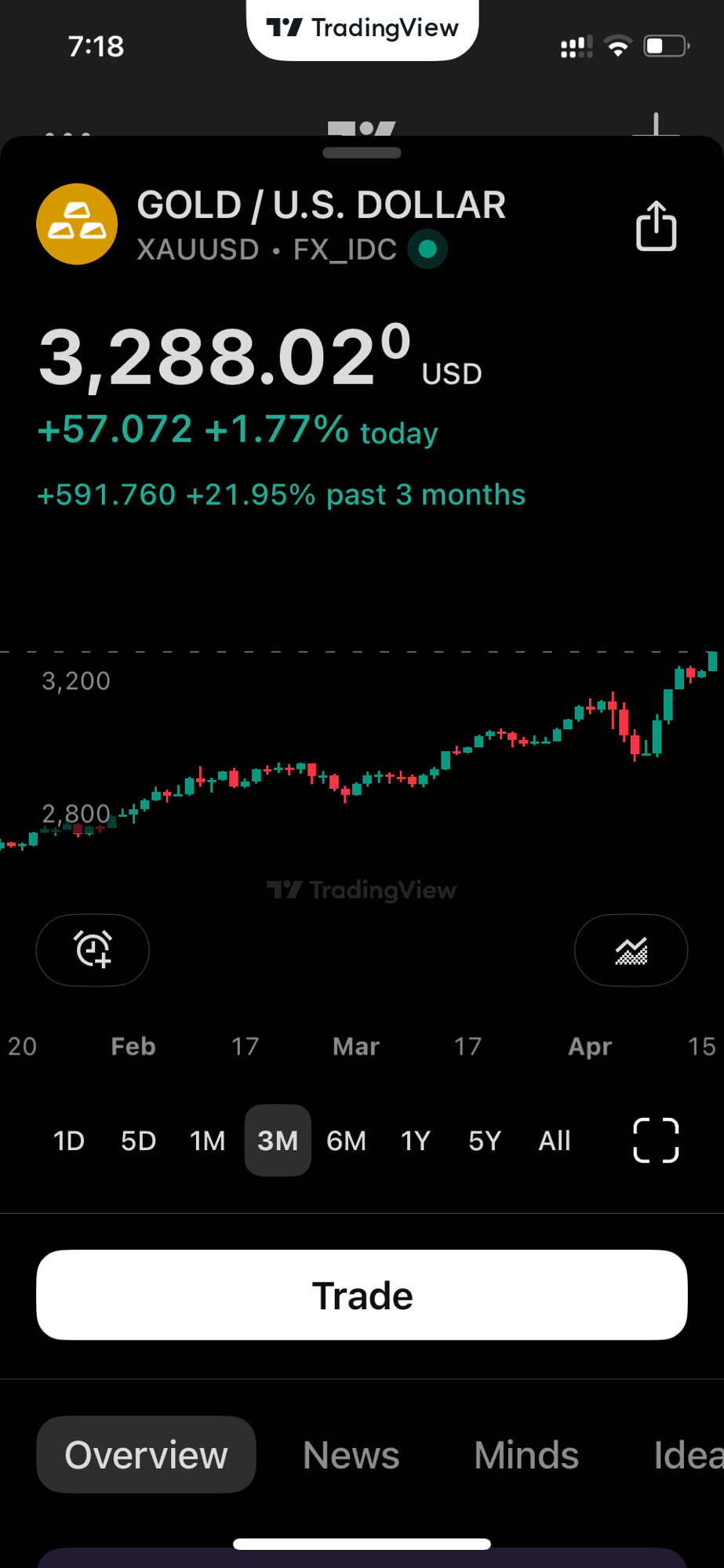Screen dimensions: 724x1568
Task: Open the chart type button
Action: tap(631, 949)
